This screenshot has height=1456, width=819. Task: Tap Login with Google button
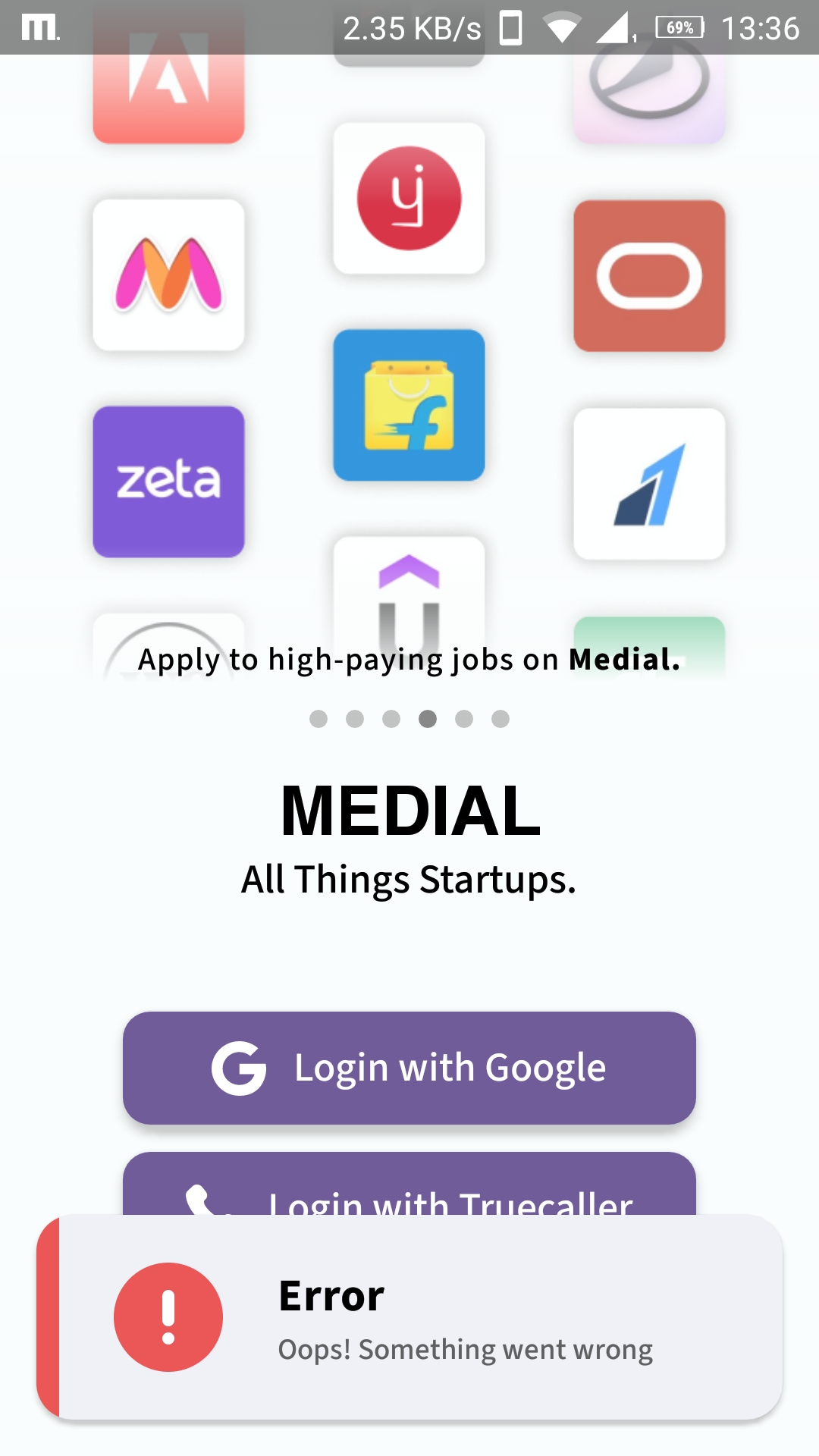coord(409,1068)
